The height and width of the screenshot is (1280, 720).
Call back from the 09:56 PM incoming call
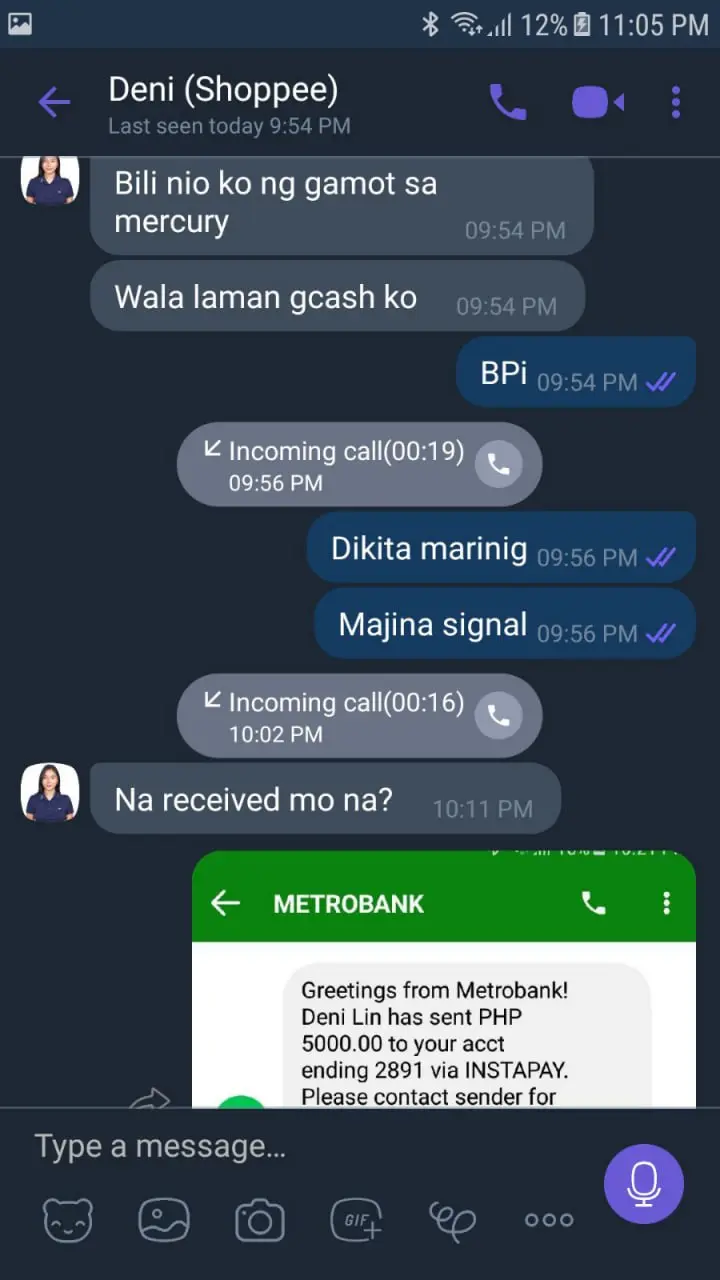coord(498,465)
